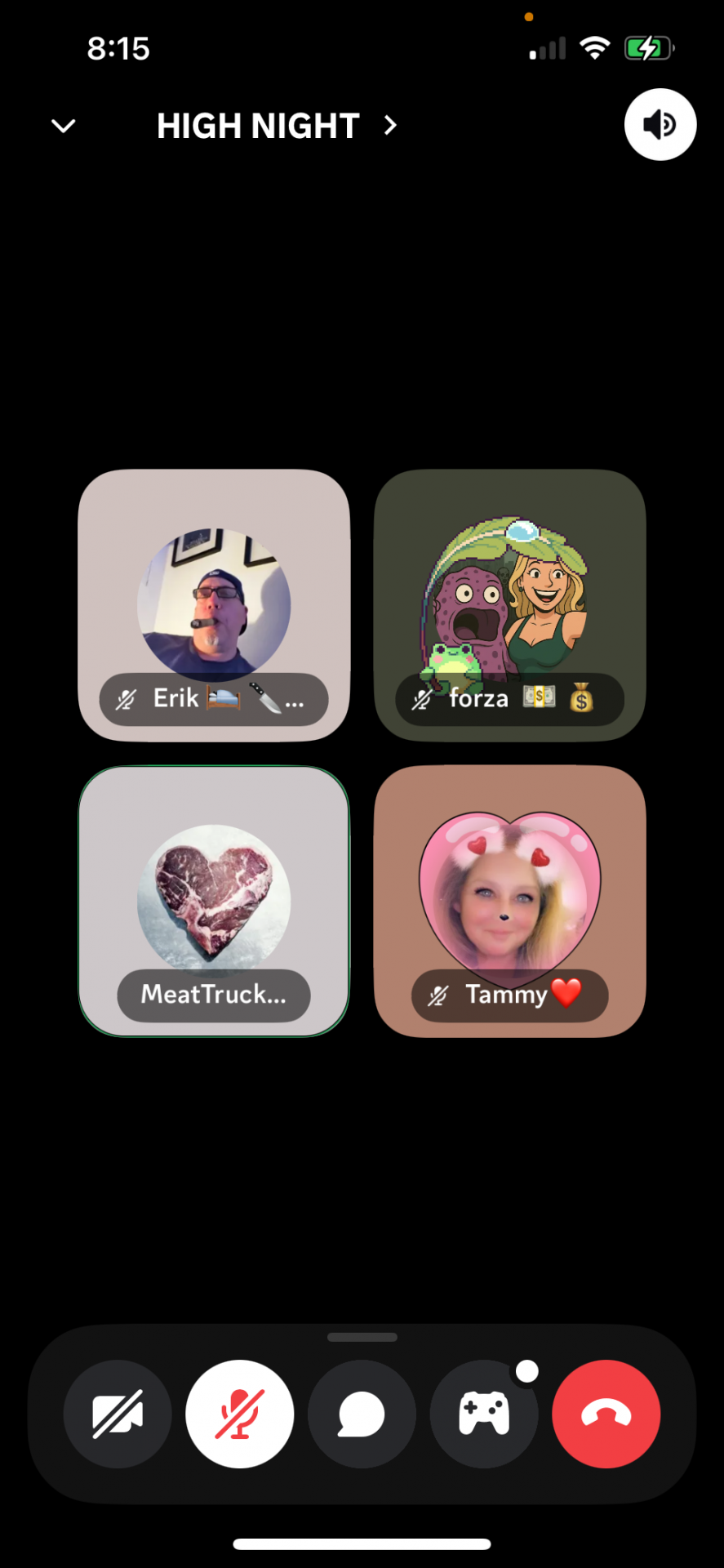Open forza's participant tile
The height and width of the screenshot is (1568, 724).
[x=509, y=604]
